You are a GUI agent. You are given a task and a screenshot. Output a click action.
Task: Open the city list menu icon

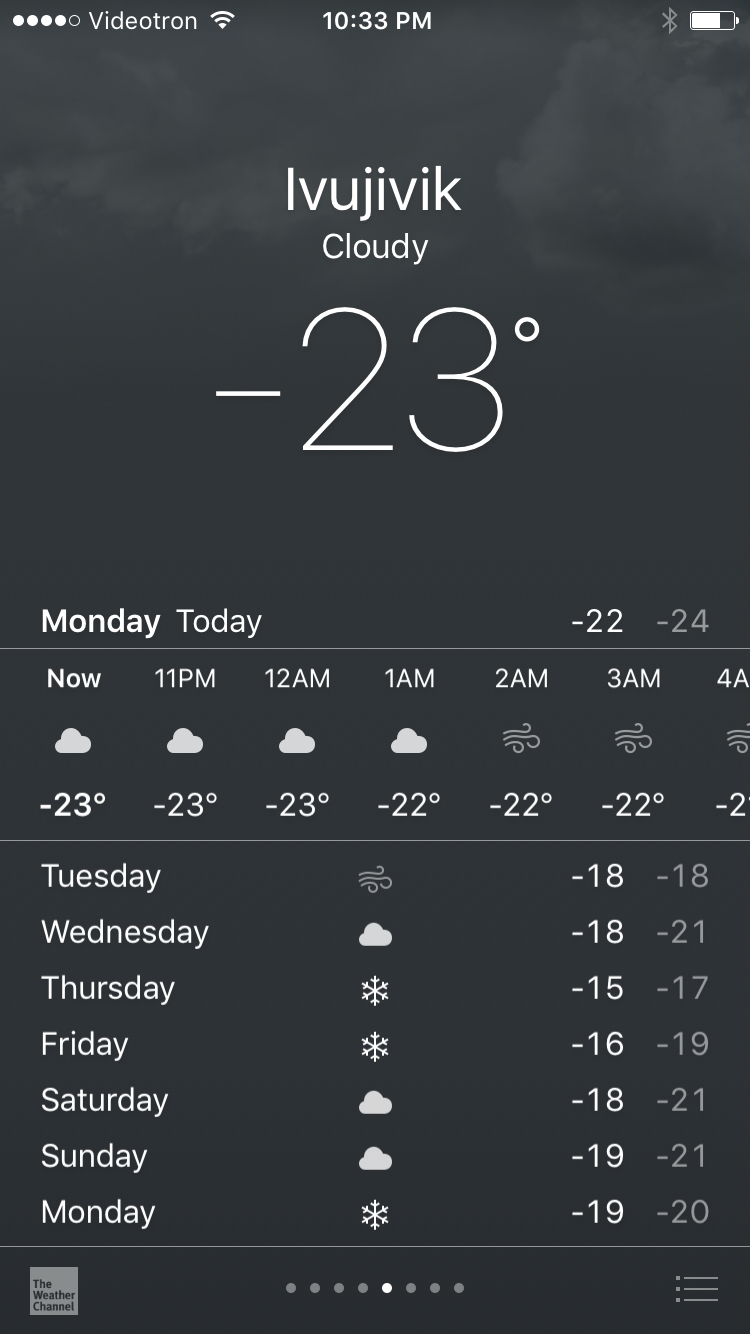coord(697,1289)
